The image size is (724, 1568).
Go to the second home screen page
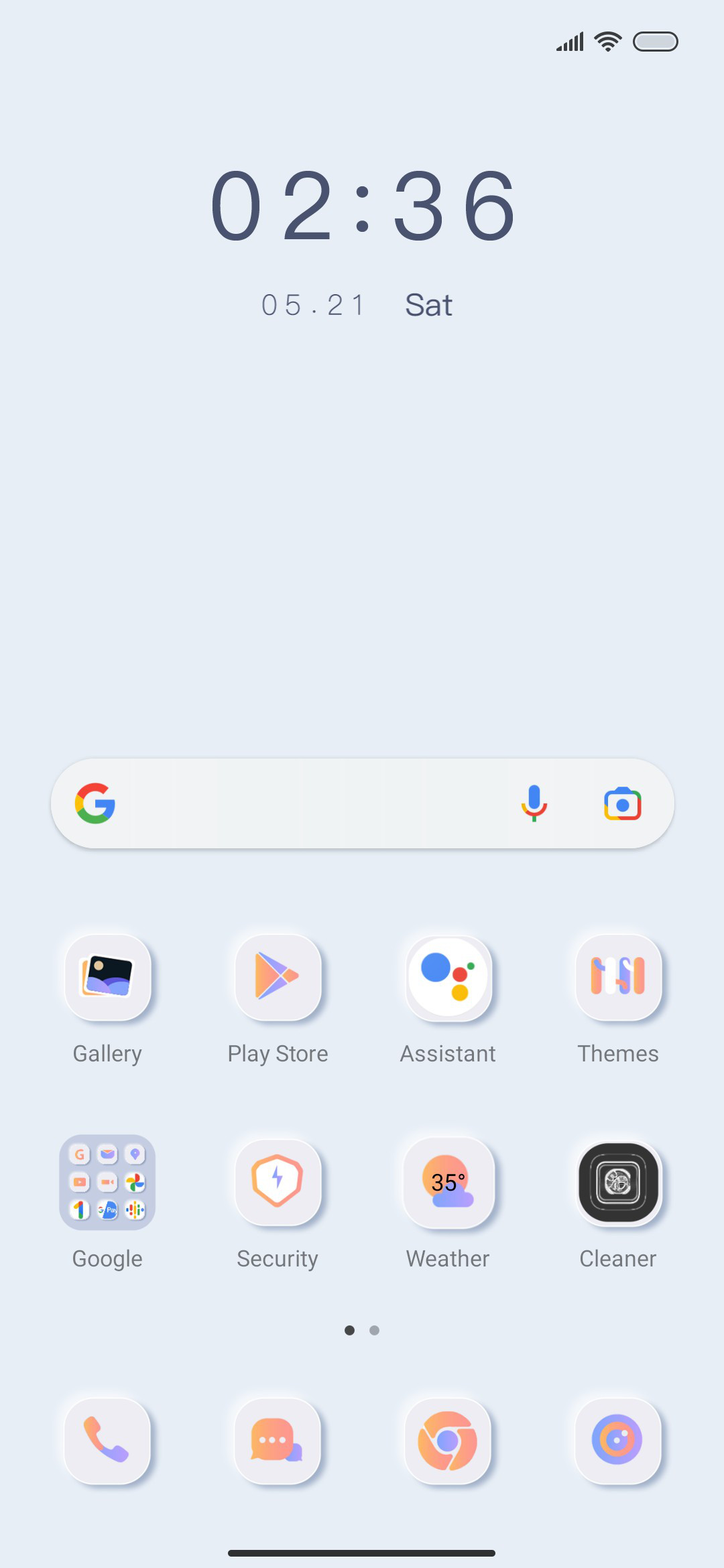coord(375,1330)
